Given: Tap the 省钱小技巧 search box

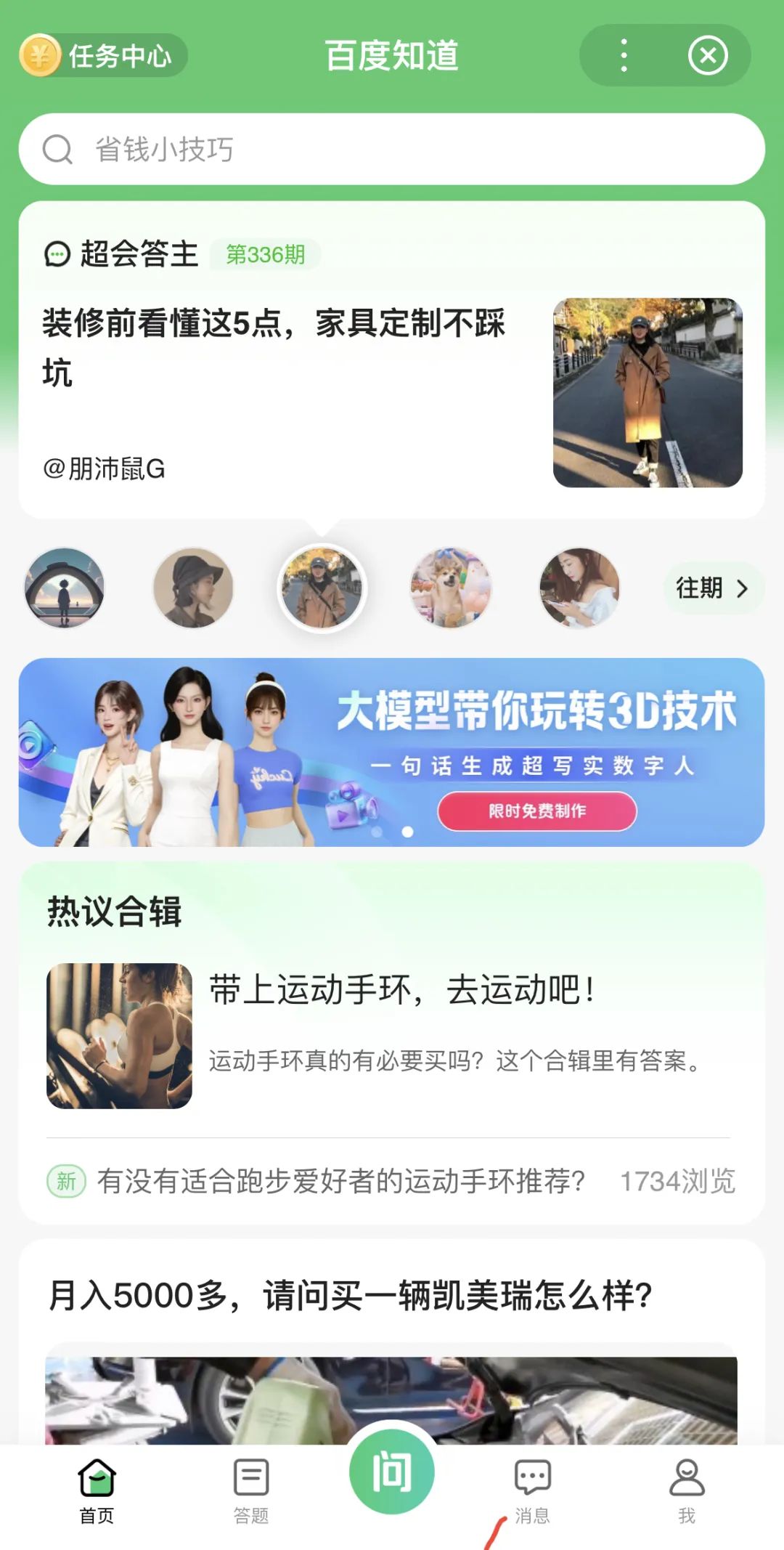Looking at the screenshot, I should (x=392, y=149).
